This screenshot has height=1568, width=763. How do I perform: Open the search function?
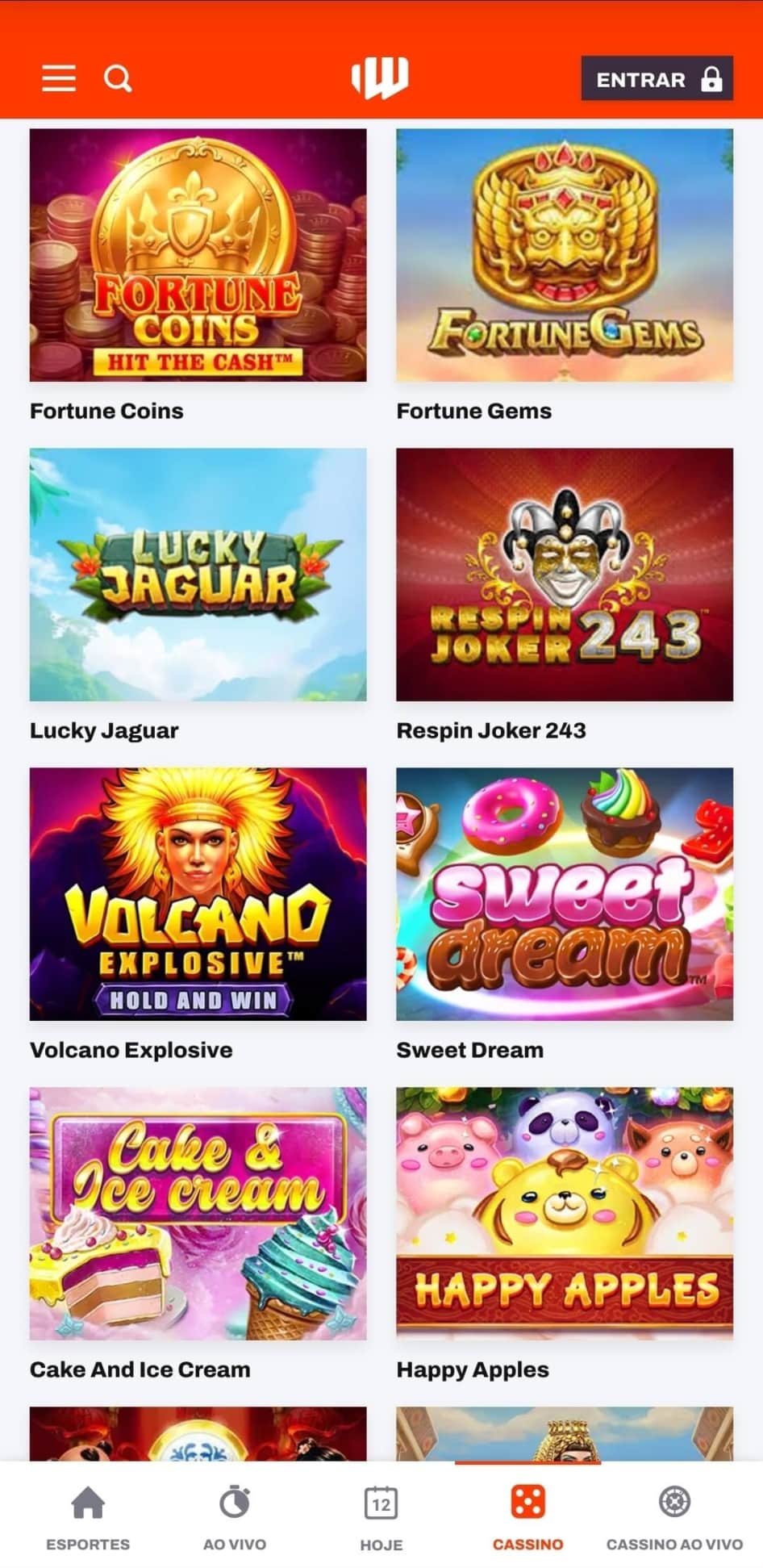point(118,78)
